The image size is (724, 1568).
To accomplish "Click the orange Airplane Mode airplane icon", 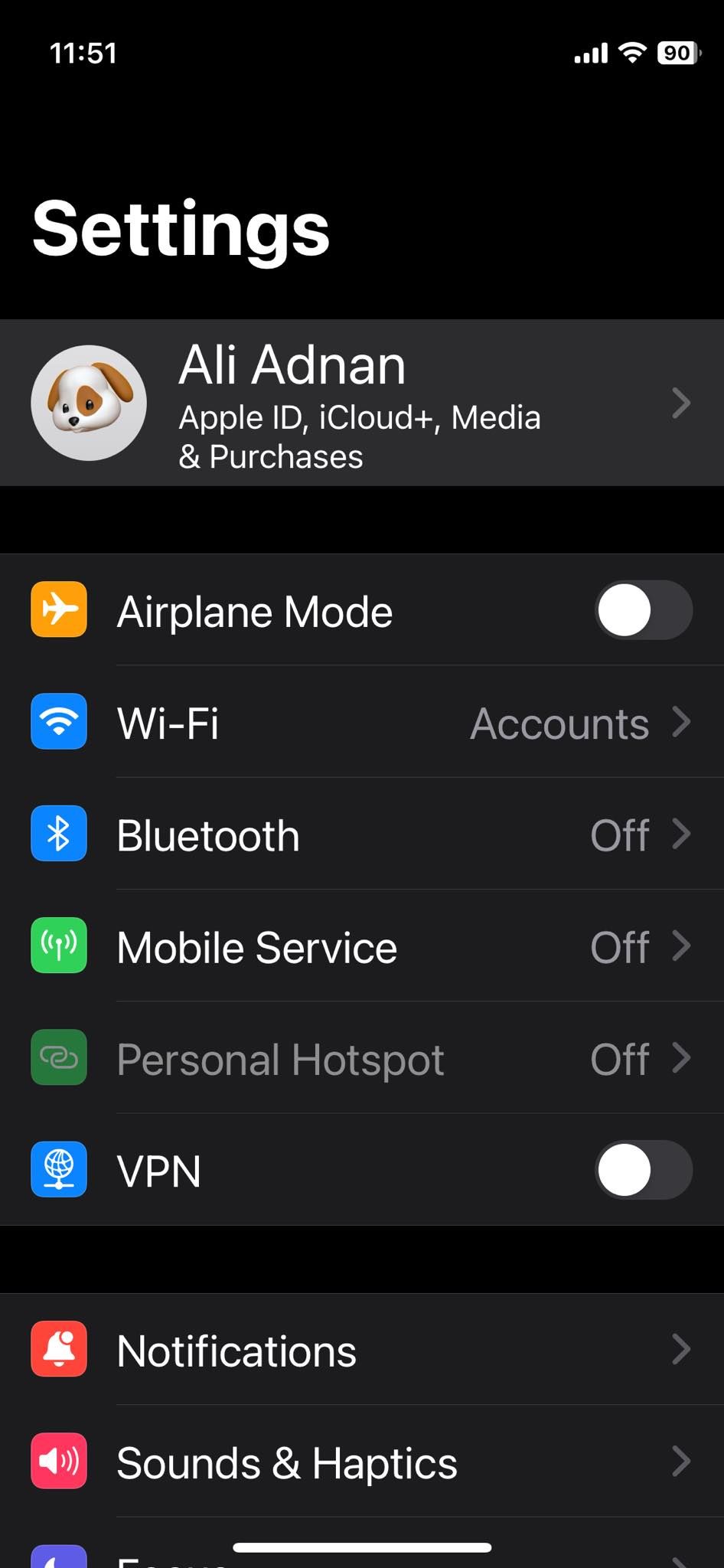I will [x=59, y=610].
